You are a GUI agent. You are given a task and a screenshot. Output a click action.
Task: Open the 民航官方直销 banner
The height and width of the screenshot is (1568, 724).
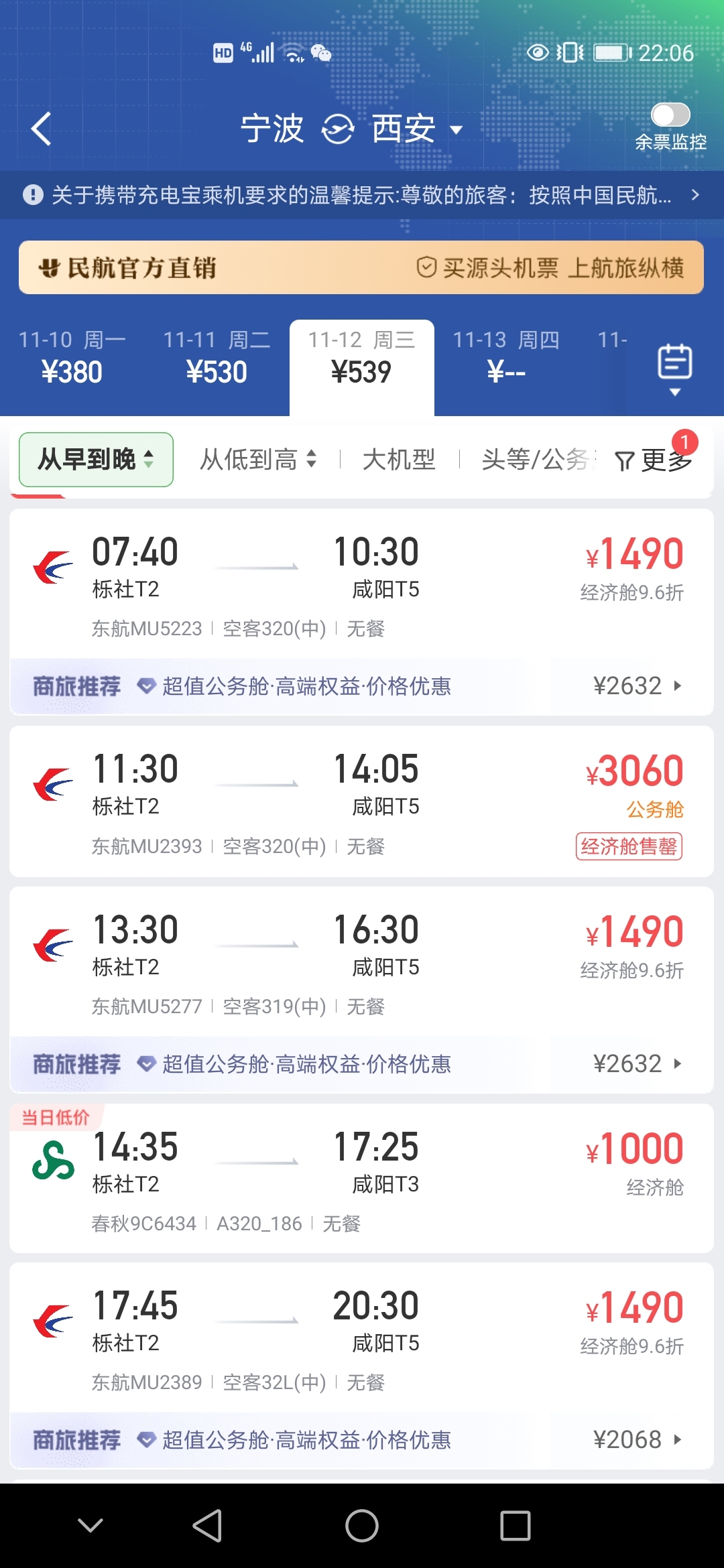click(362, 267)
